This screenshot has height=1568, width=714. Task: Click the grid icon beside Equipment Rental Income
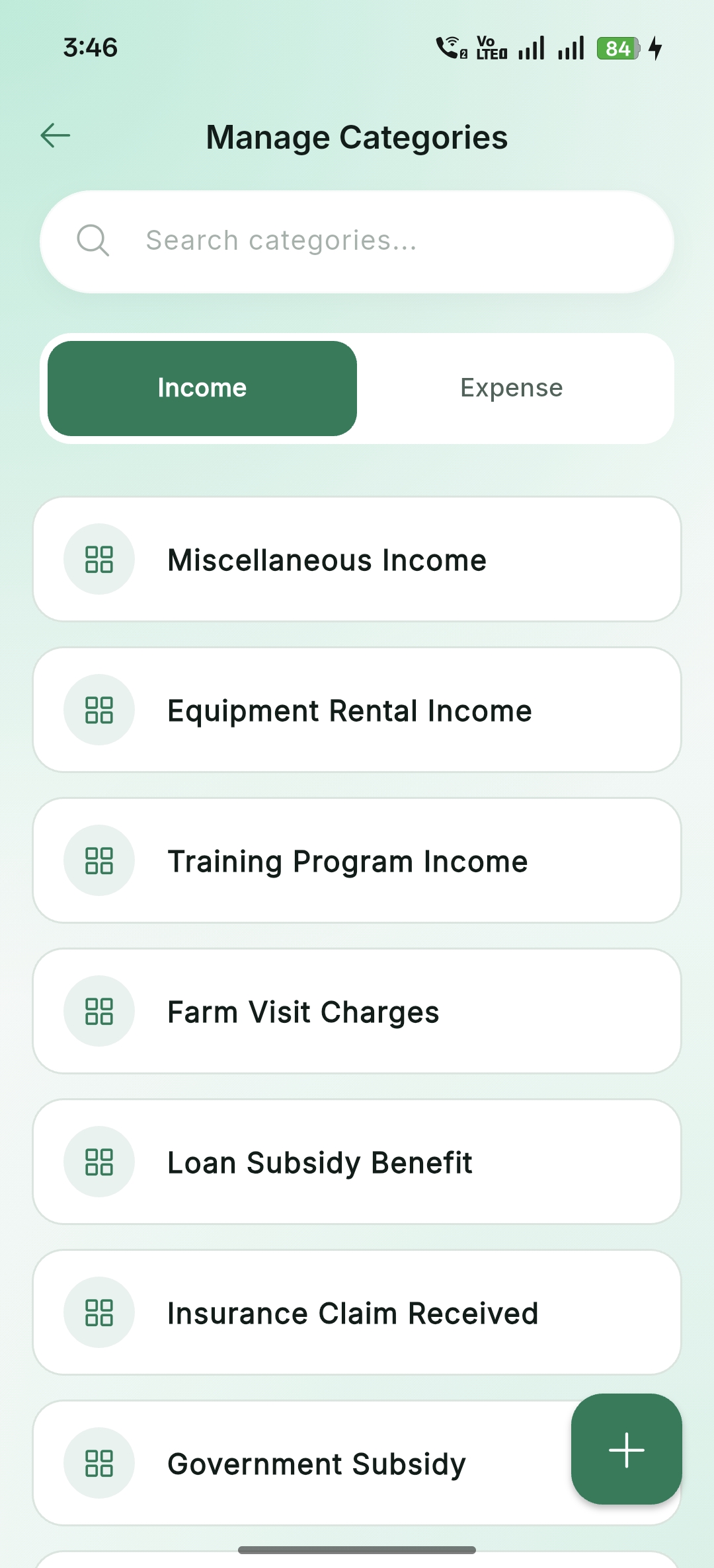pyautogui.click(x=99, y=710)
